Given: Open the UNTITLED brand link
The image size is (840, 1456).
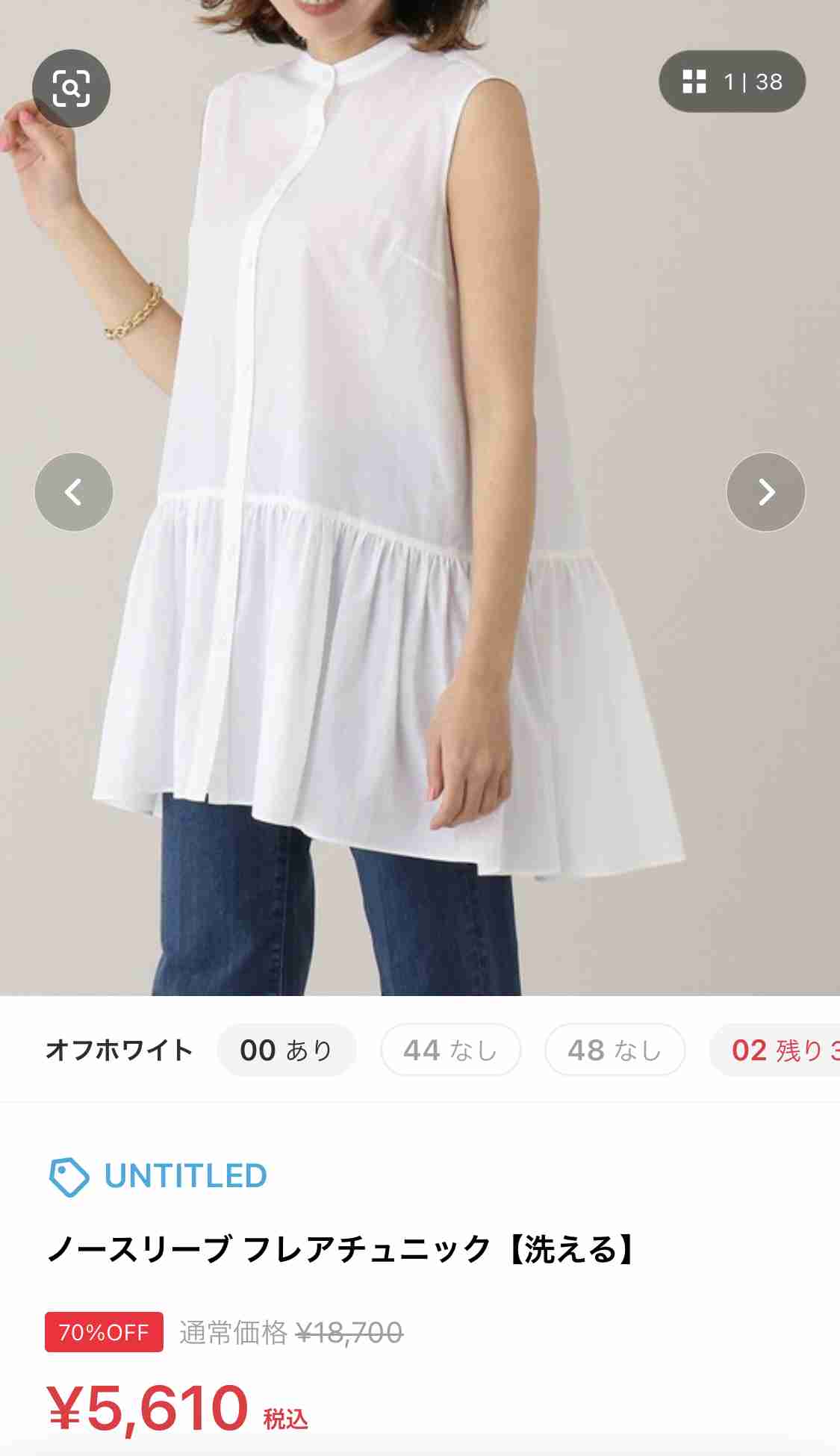Looking at the screenshot, I should (x=158, y=1176).
